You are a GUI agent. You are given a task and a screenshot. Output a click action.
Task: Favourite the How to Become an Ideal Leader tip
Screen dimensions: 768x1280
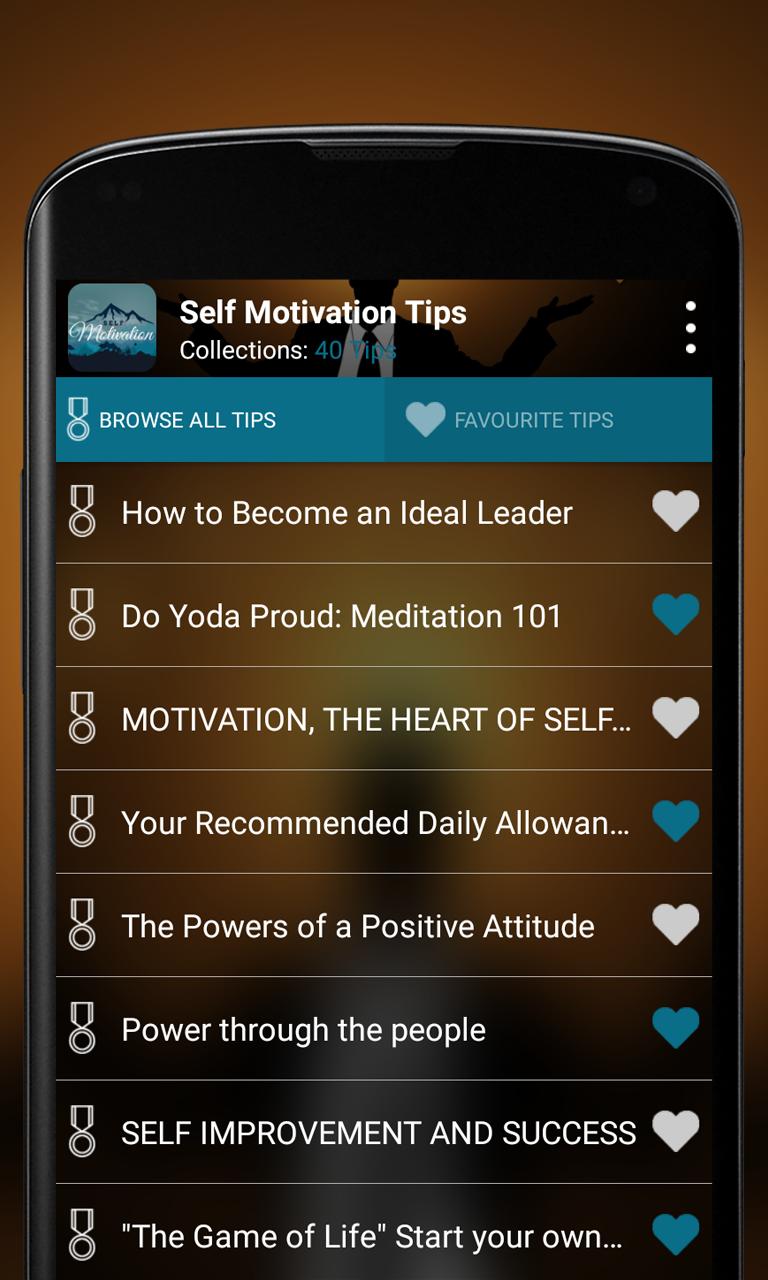tap(675, 511)
